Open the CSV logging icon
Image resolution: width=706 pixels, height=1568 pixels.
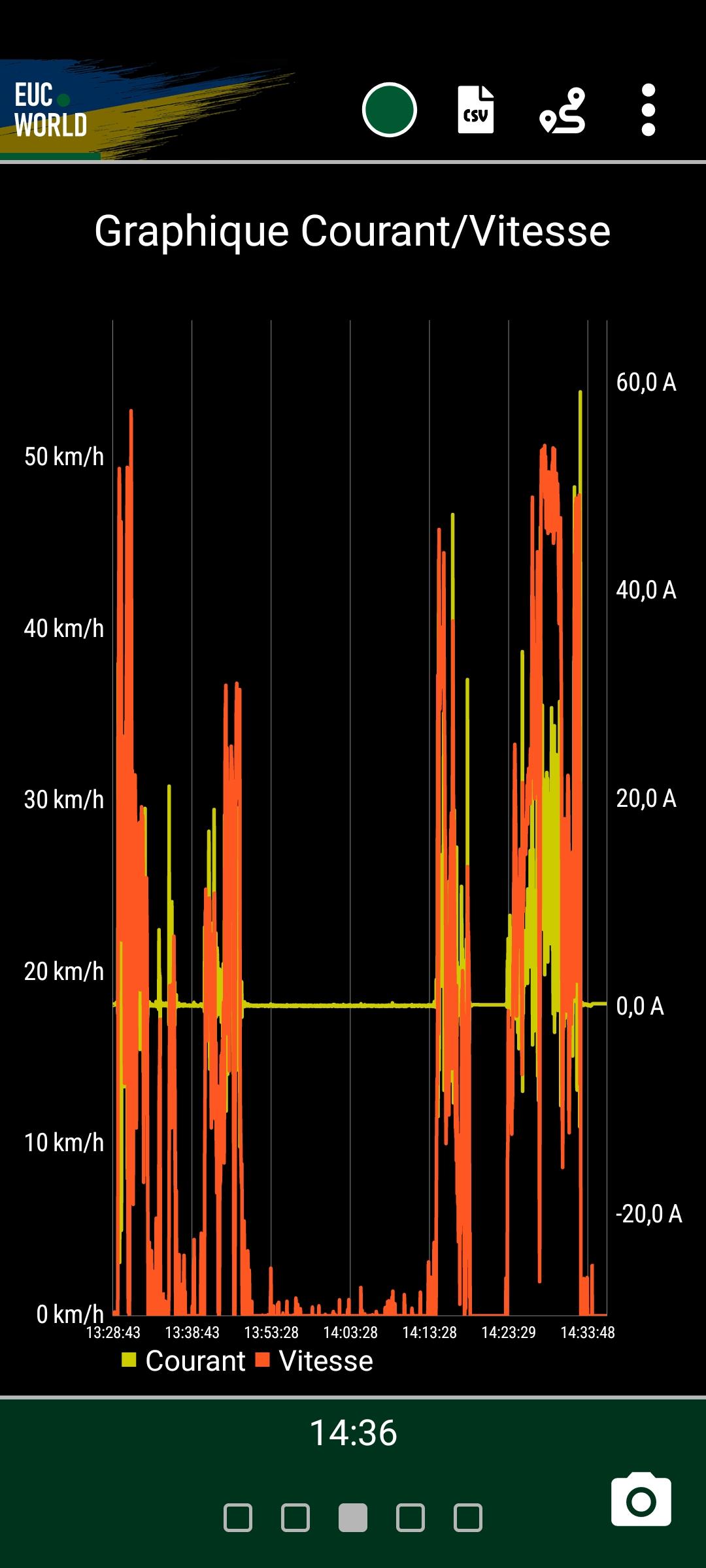475,110
